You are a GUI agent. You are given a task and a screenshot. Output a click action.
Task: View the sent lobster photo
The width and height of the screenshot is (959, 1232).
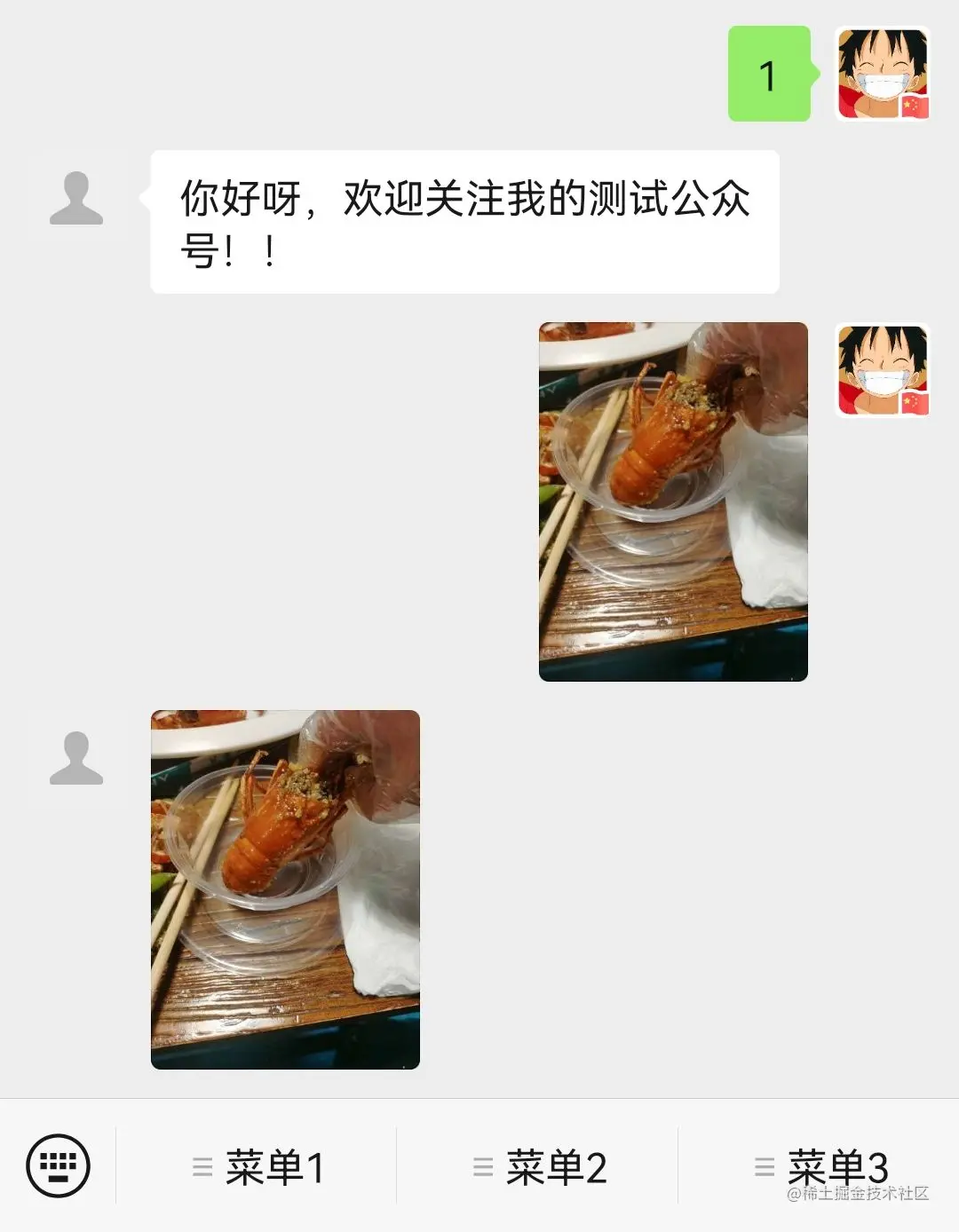(673, 501)
